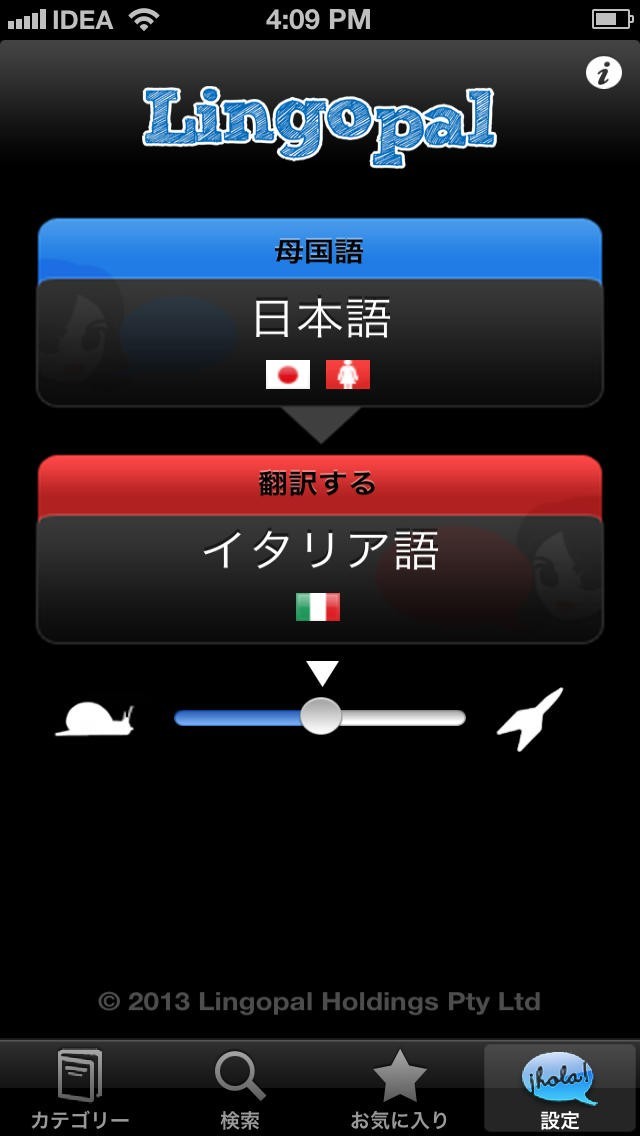Open the info icon
The width and height of the screenshot is (640, 1136).
[x=603, y=73]
